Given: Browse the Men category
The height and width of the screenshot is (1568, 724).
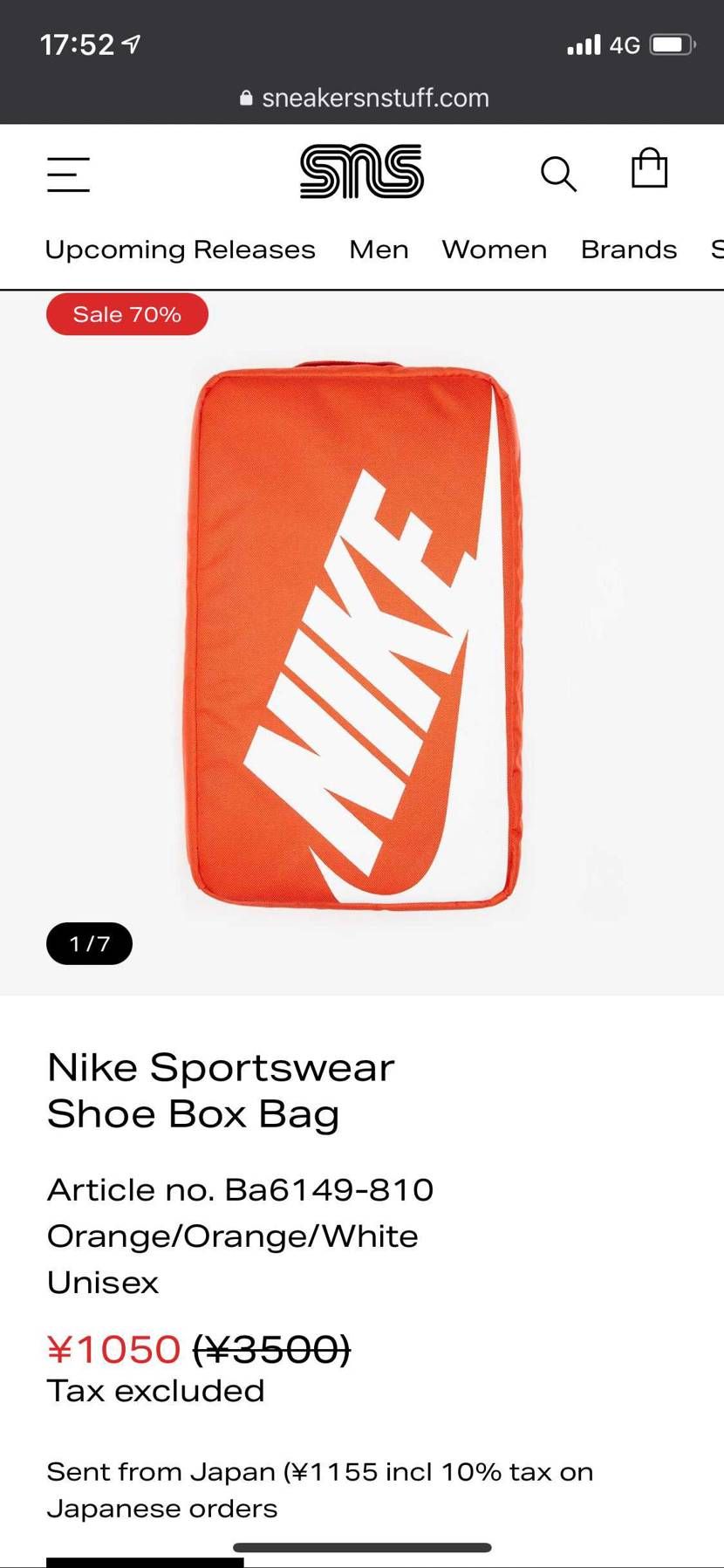Looking at the screenshot, I should [x=379, y=250].
